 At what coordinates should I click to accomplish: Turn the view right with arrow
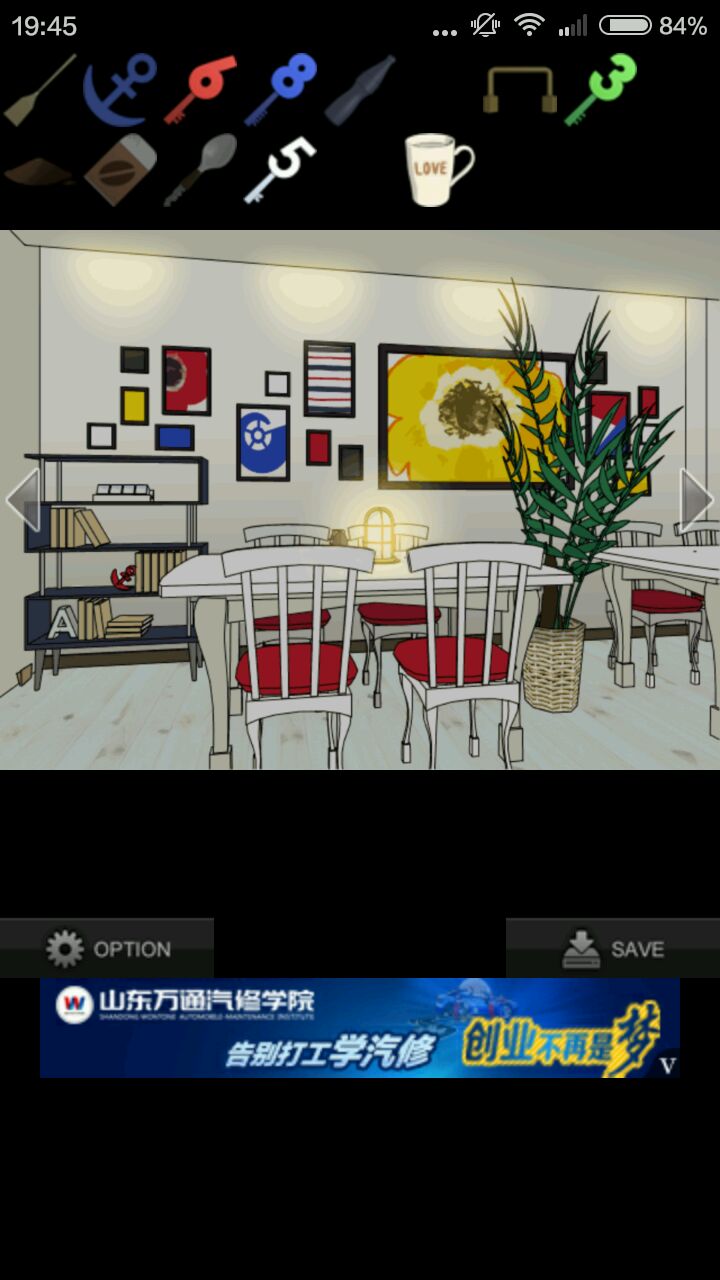coord(697,499)
